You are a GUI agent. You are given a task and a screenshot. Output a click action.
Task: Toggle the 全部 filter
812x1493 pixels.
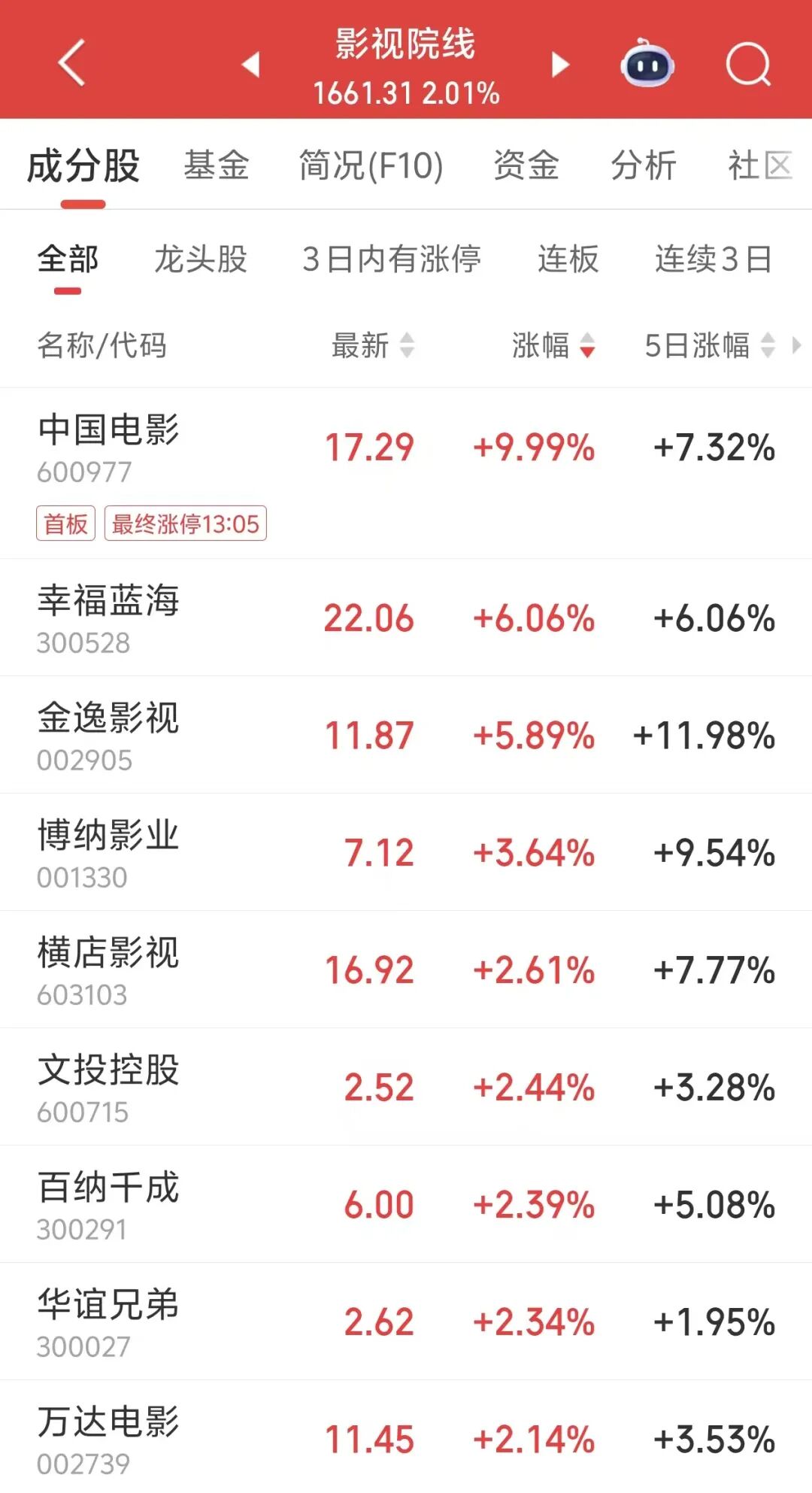[66, 259]
